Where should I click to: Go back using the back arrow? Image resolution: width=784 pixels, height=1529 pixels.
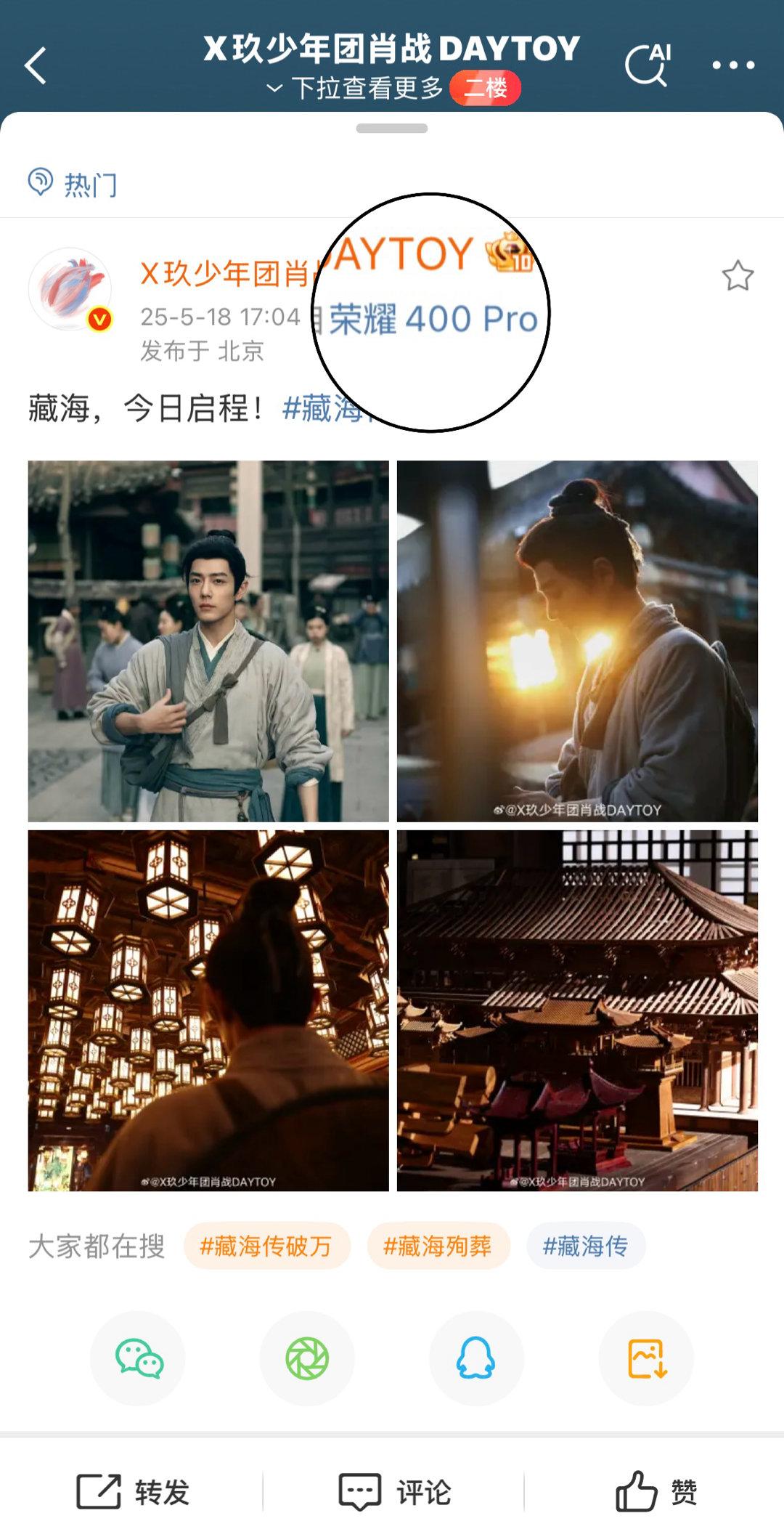click(36, 65)
